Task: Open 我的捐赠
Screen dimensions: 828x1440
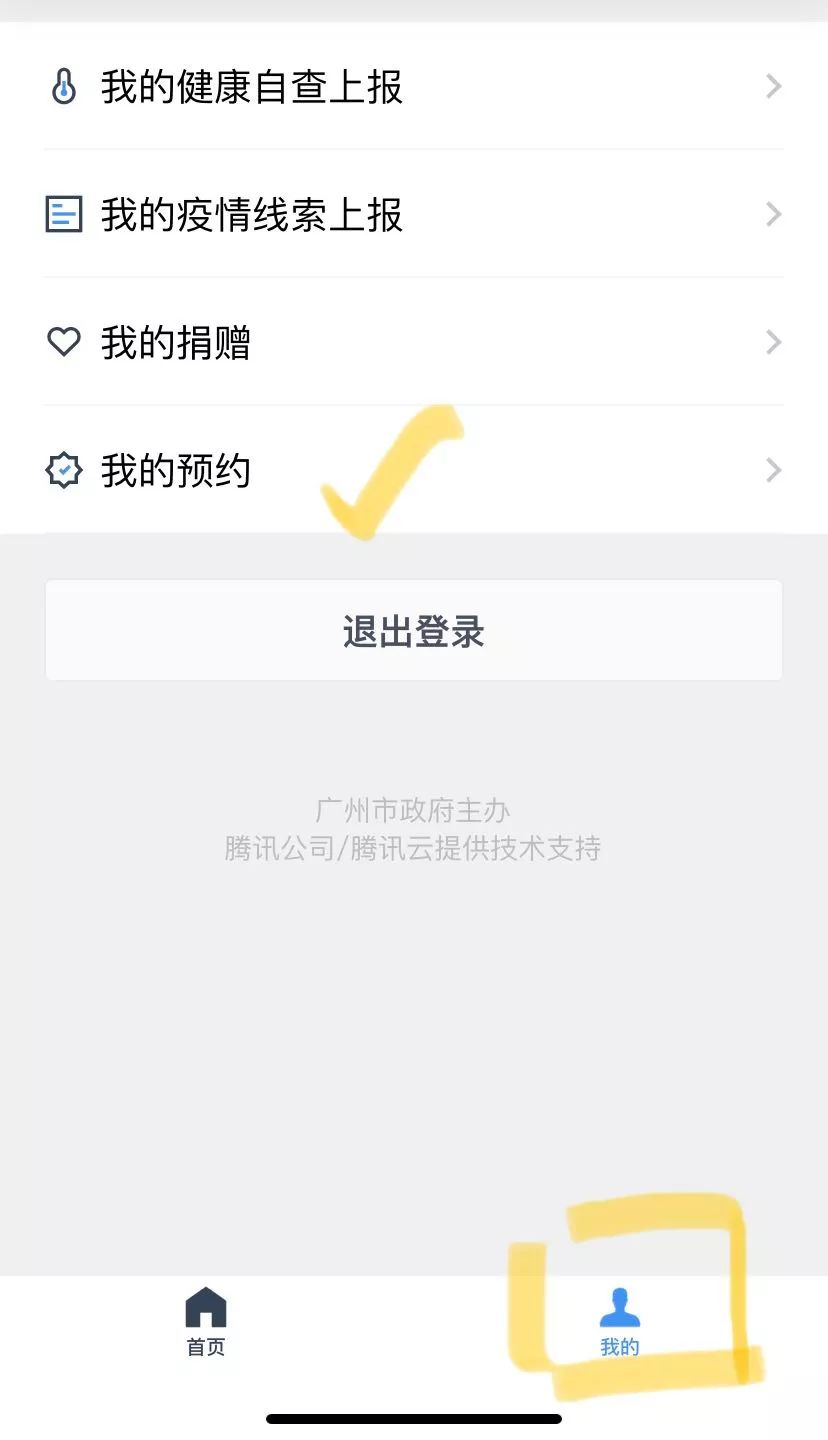Action: tap(413, 343)
